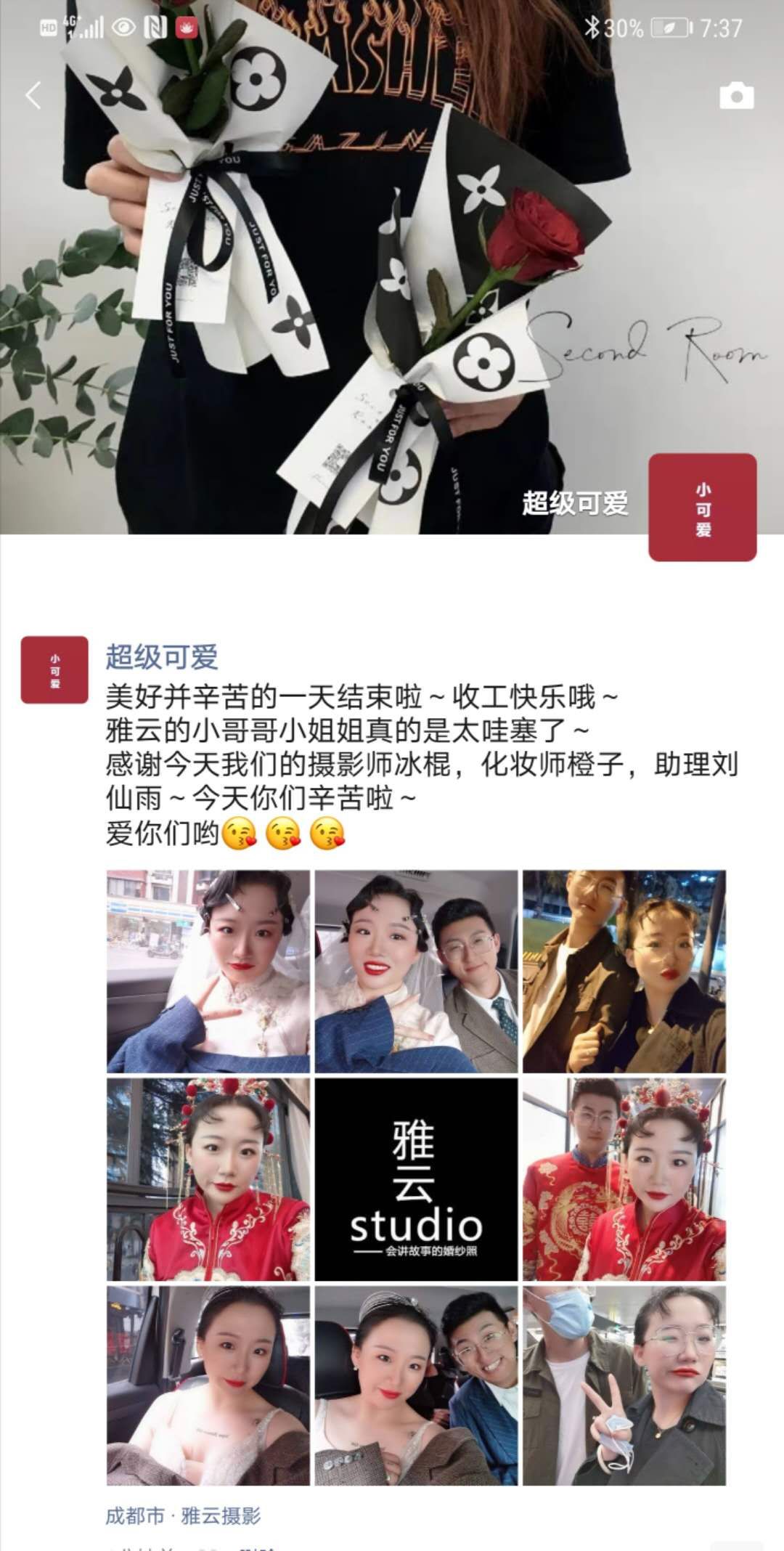Open eighth photo of woman and smiling man
The height and width of the screenshot is (1551, 784).
(x=416, y=1385)
